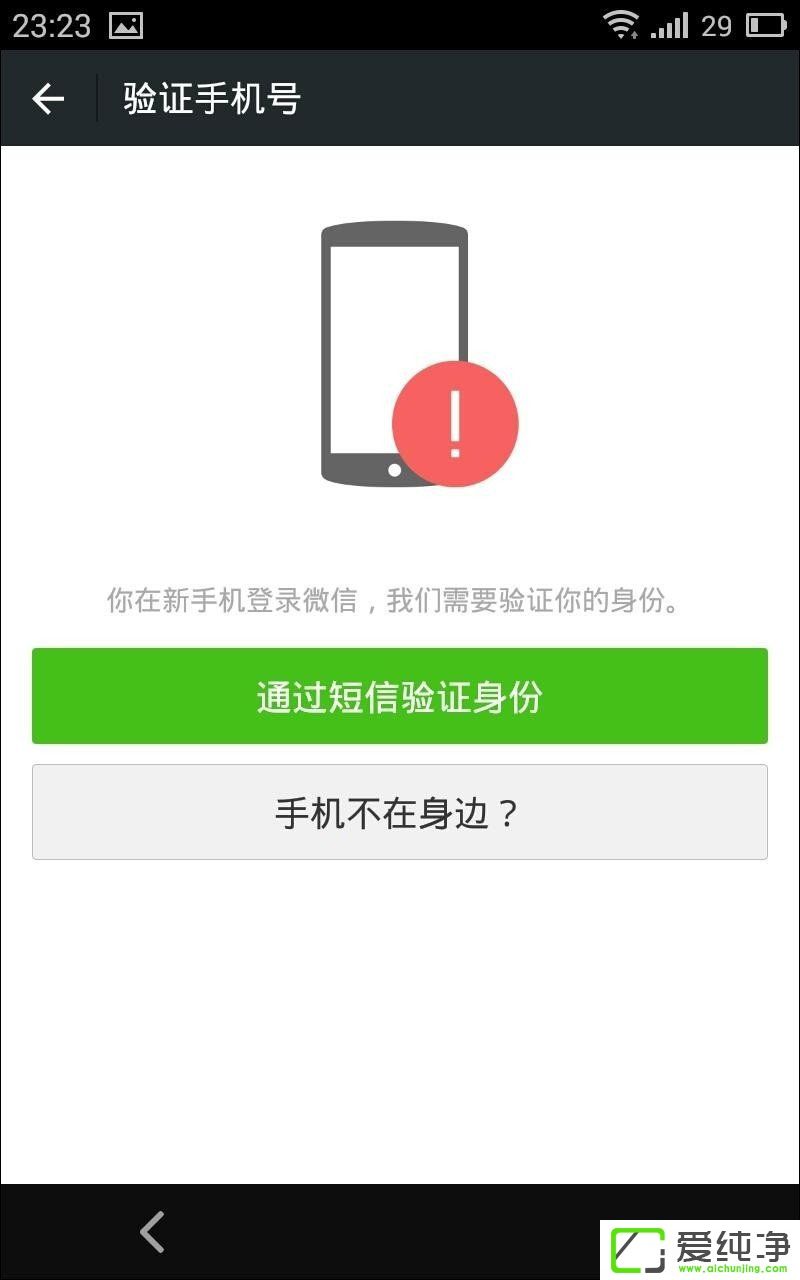Tap the 29 percent battery number
This screenshot has width=800, height=1280.
717,25
